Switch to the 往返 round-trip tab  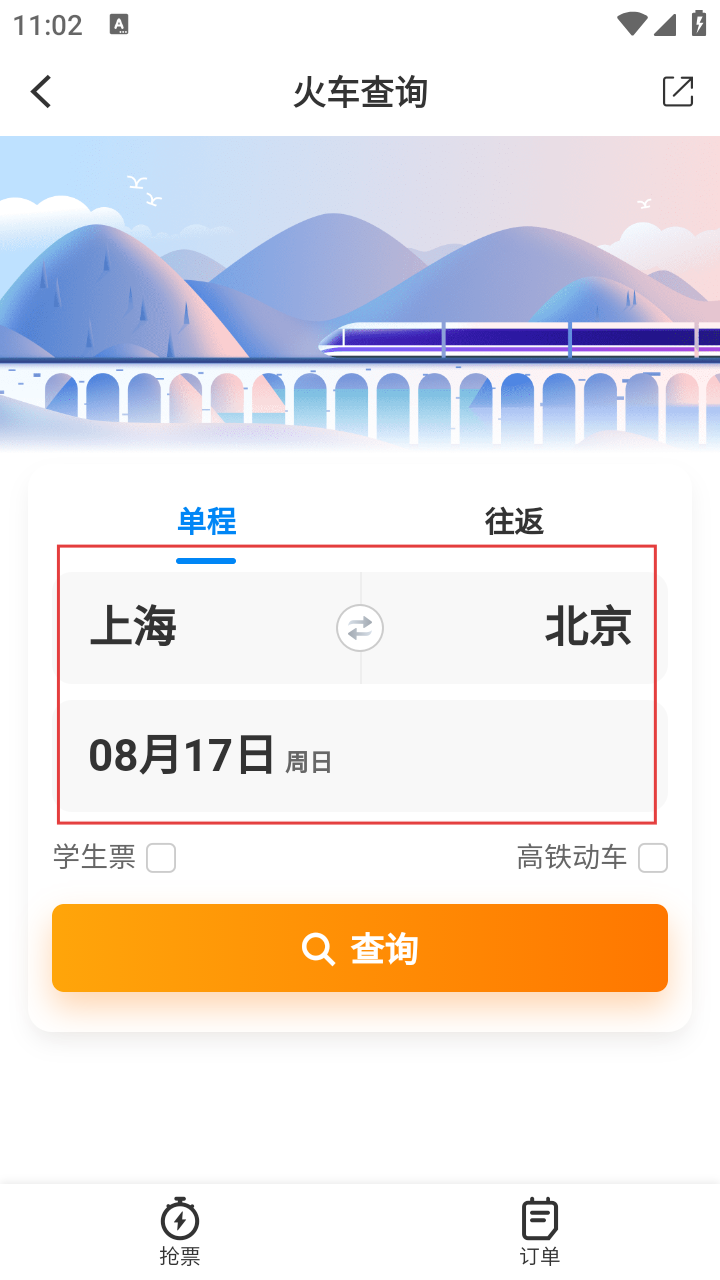pos(514,521)
